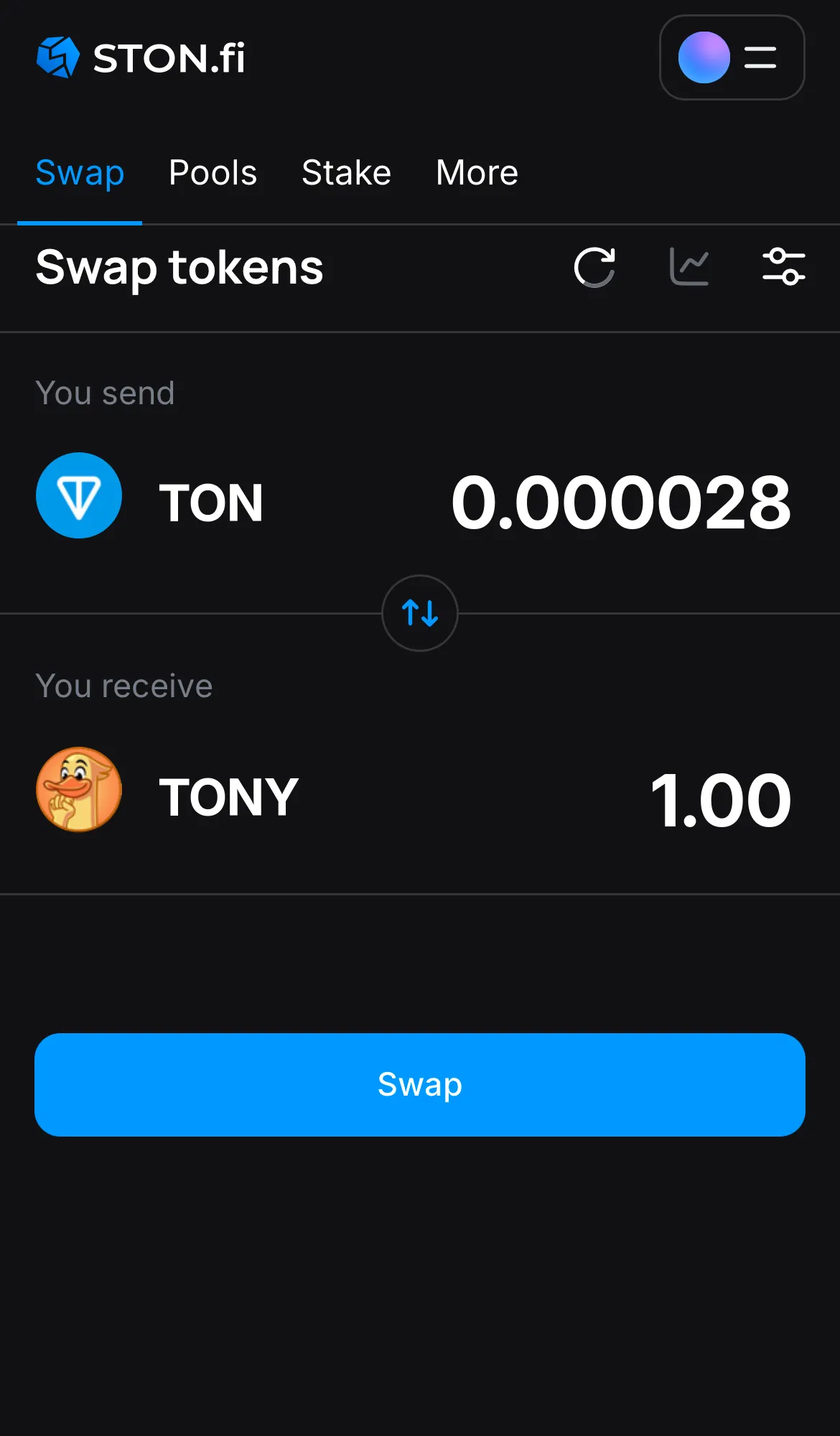Switch to the Pools tab
Viewport: 840px width, 1436px height.
click(213, 172)
